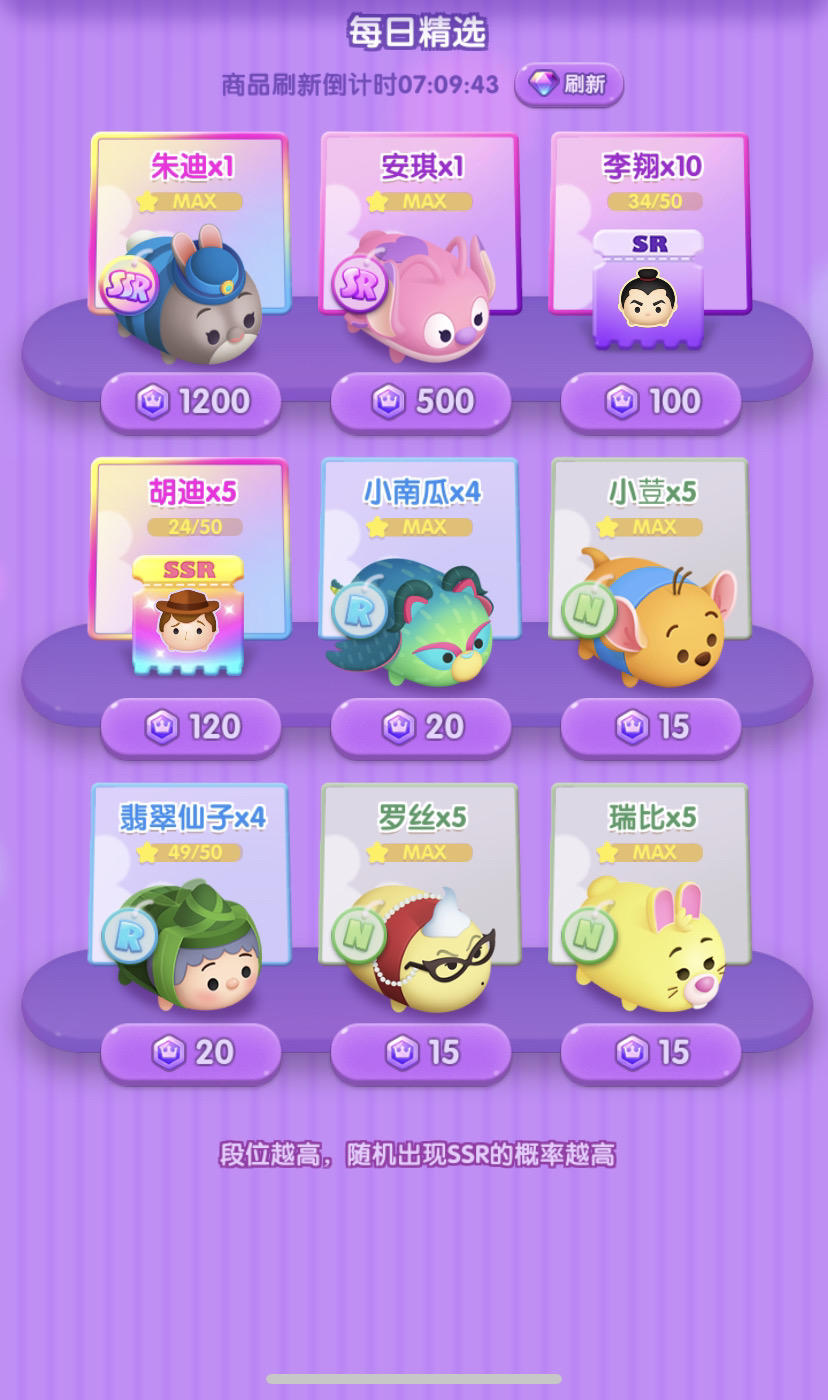Buy 翡翠仙子x4 for 20
The width and height of the screenshot is (828, 1400).
point(191,1052)
